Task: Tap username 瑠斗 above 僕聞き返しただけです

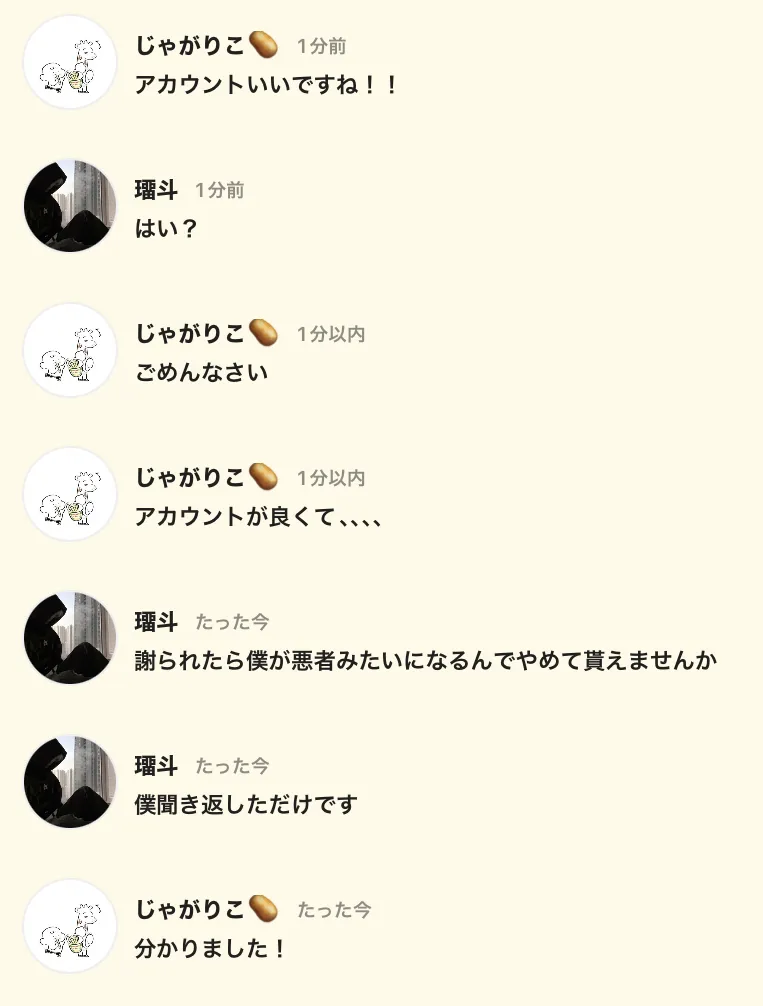Action: click(x=156, y=765)
